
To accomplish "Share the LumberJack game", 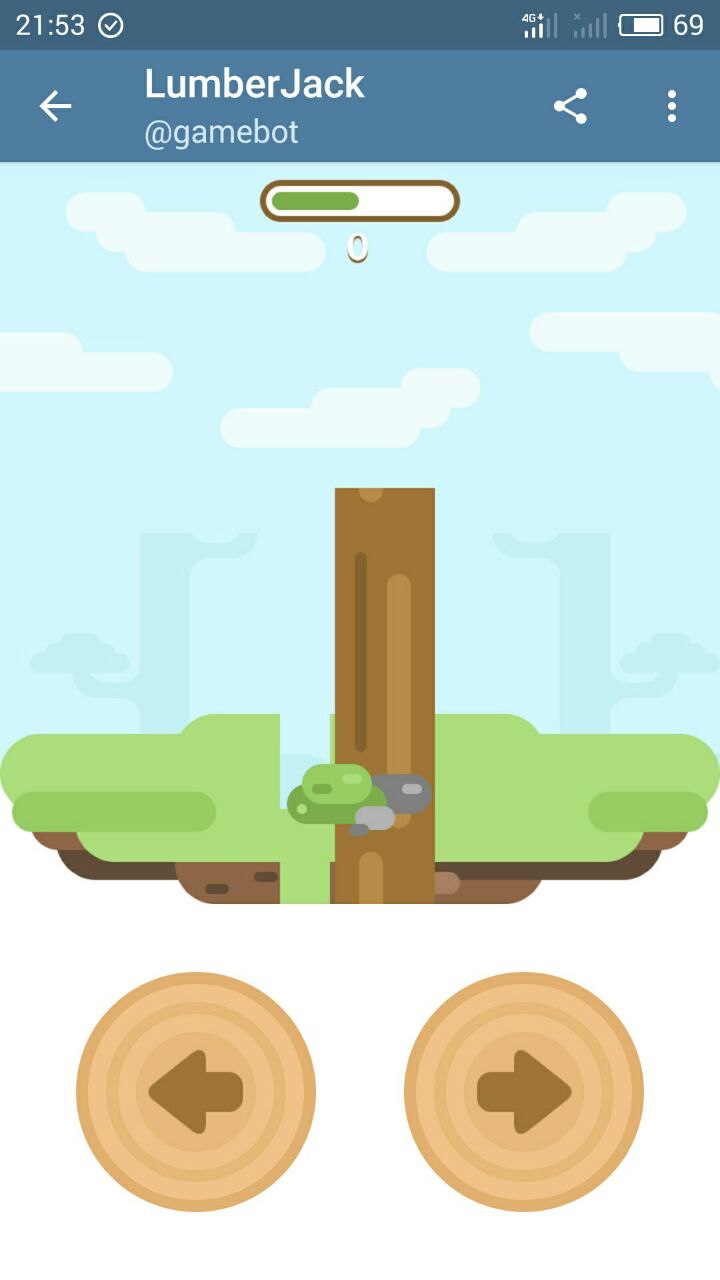I will [570, 106].
